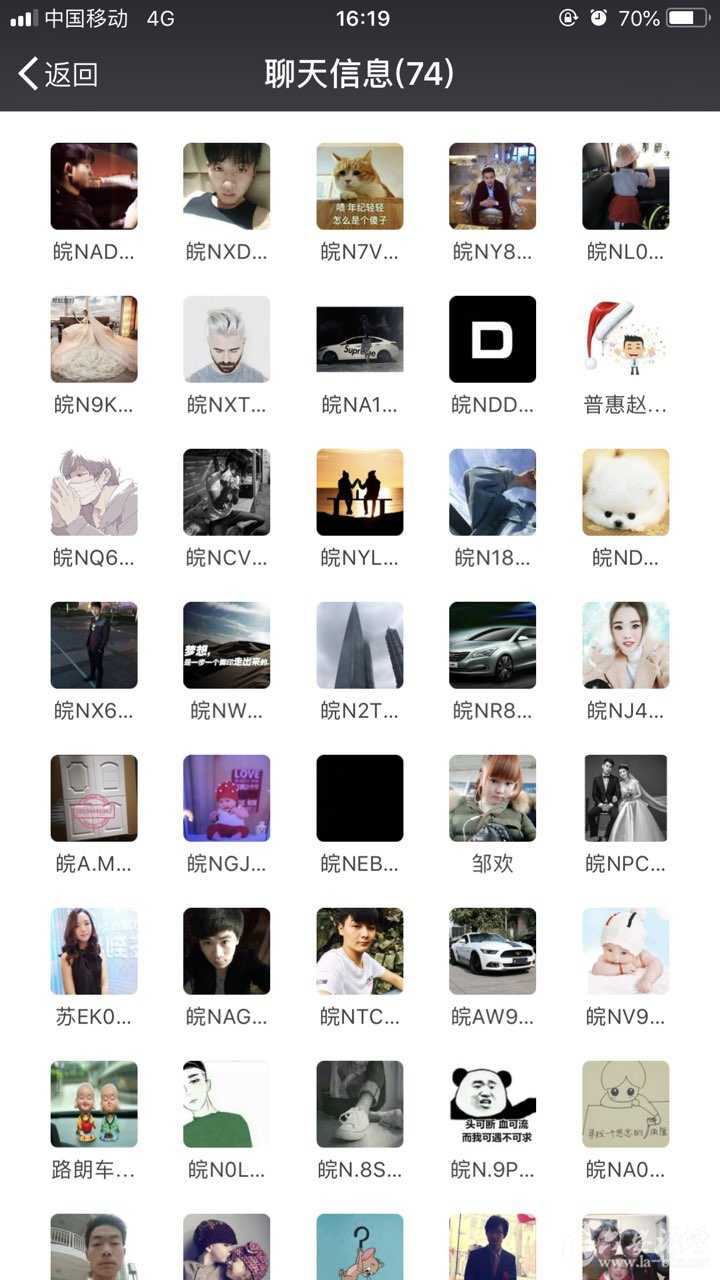720x1280 pixels.
Task: Open member 苏EK0... profile
Action: (94, 951)
